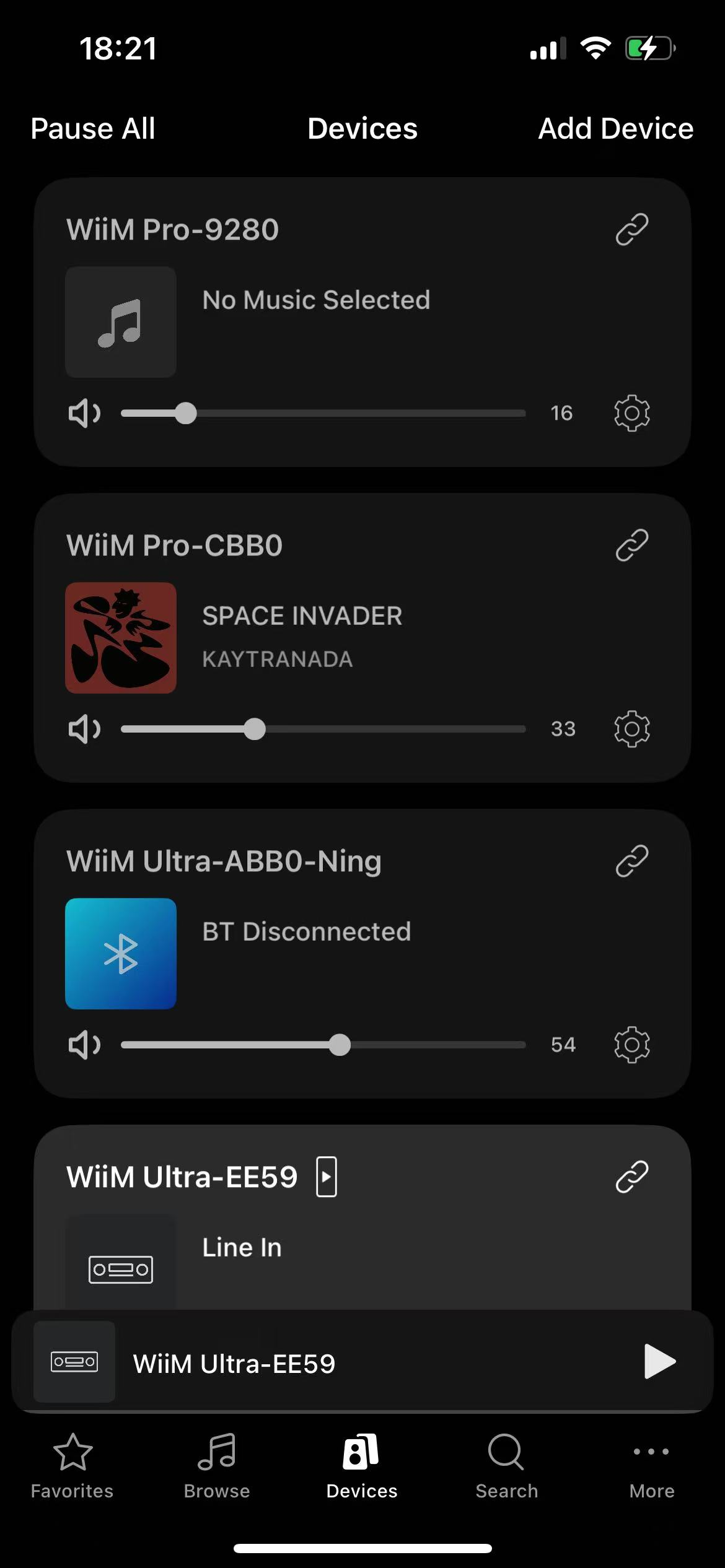The image size is (725, 1568).
Task: Open settings gear for WiiM Pro-CBB0
Action: coord(631,729)
